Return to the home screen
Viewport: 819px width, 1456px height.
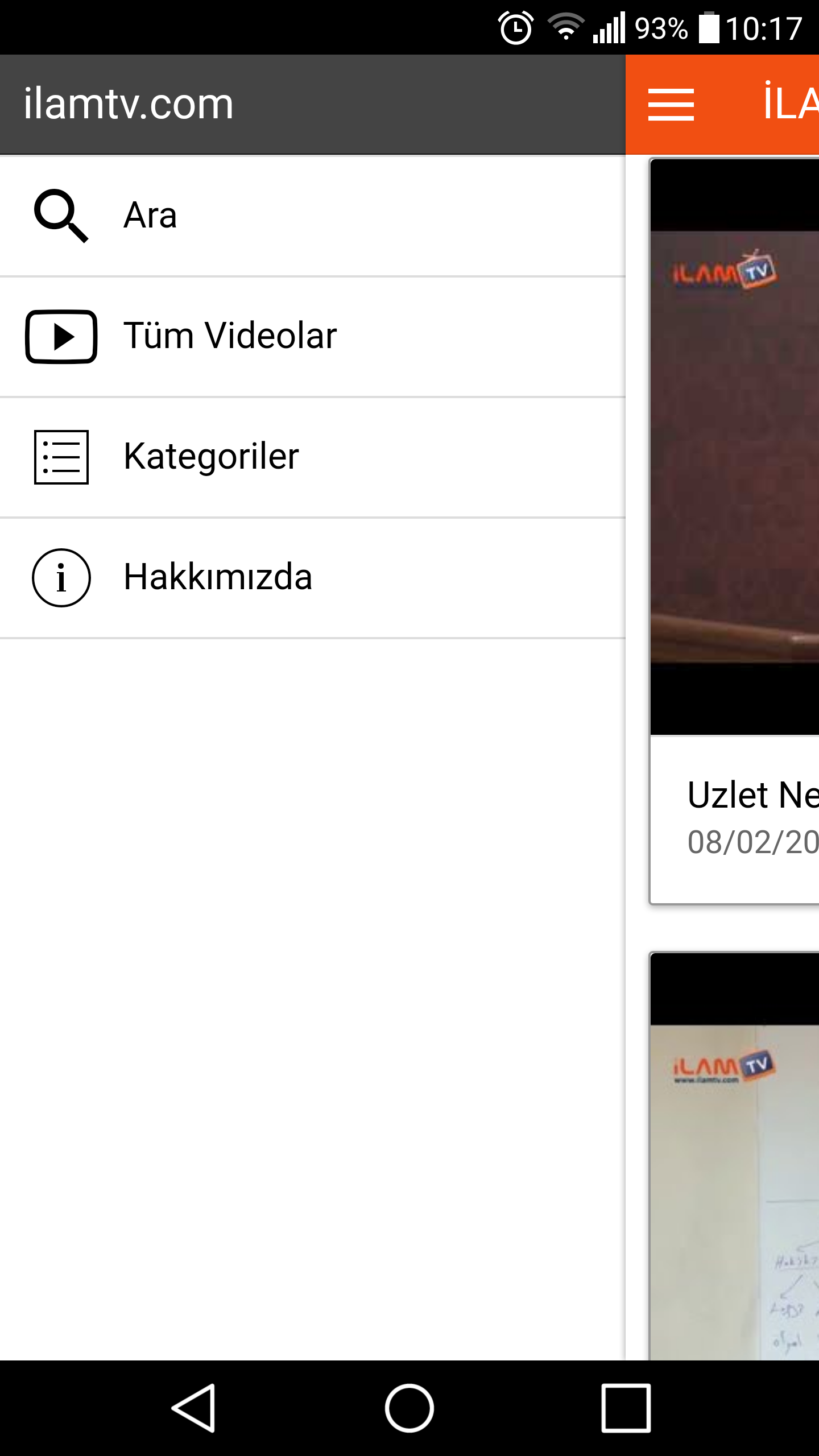pos(409,1408)
